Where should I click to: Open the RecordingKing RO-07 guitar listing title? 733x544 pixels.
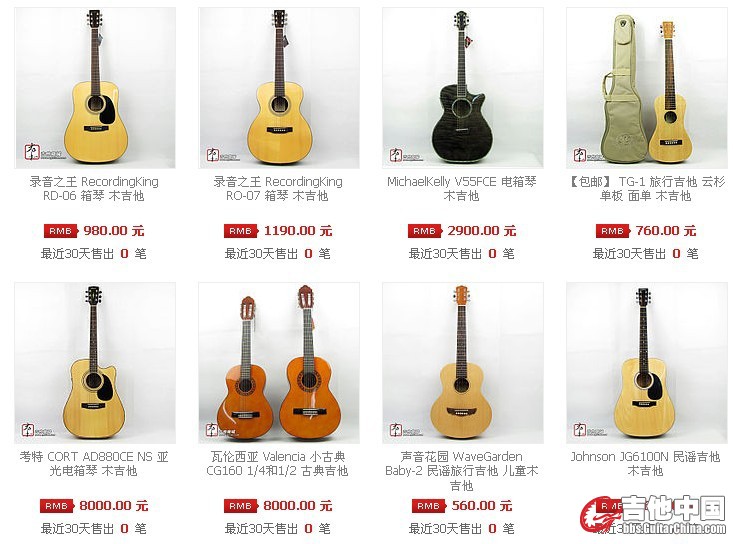pos(278,189)
